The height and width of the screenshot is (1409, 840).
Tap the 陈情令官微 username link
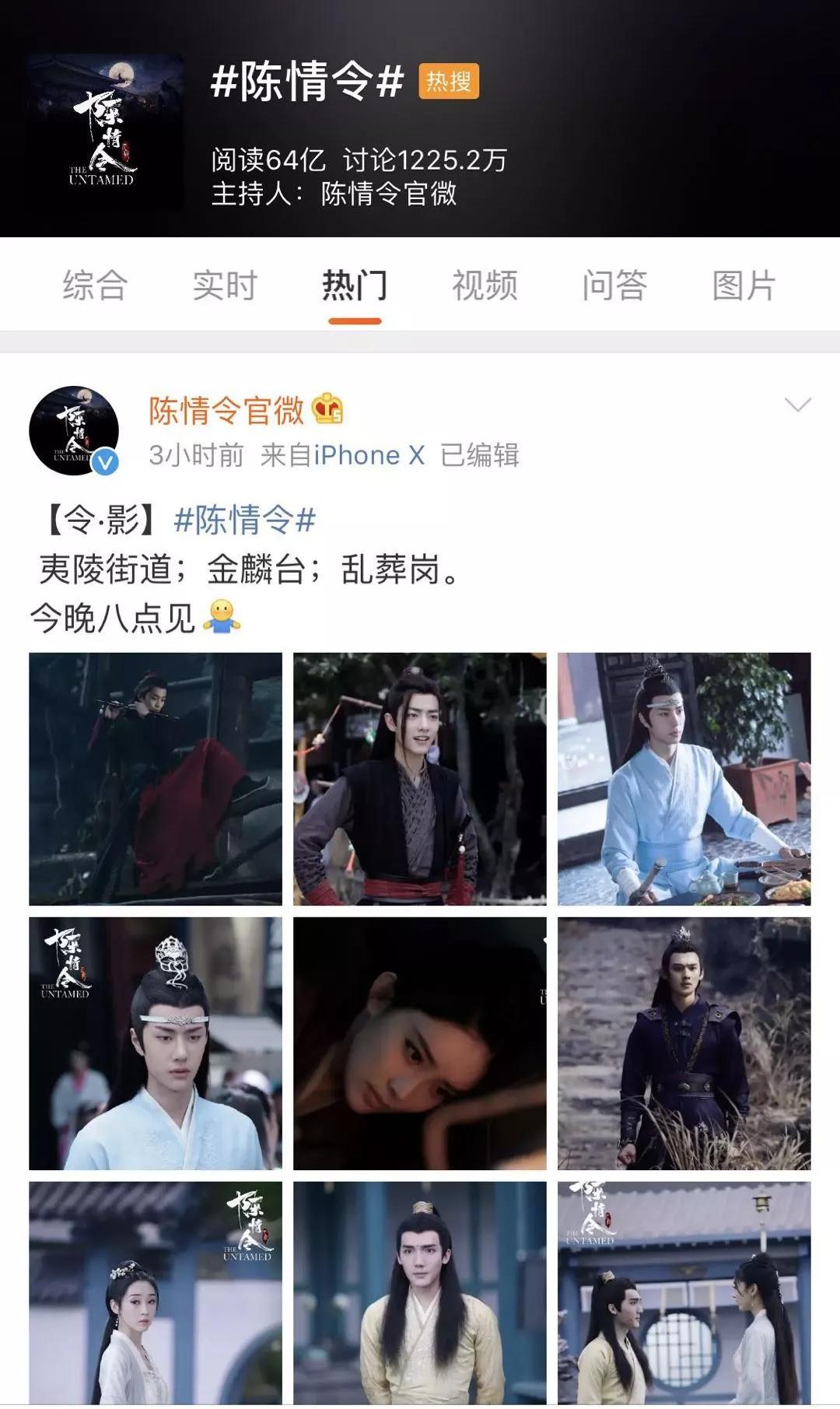[x=226, y=410]
